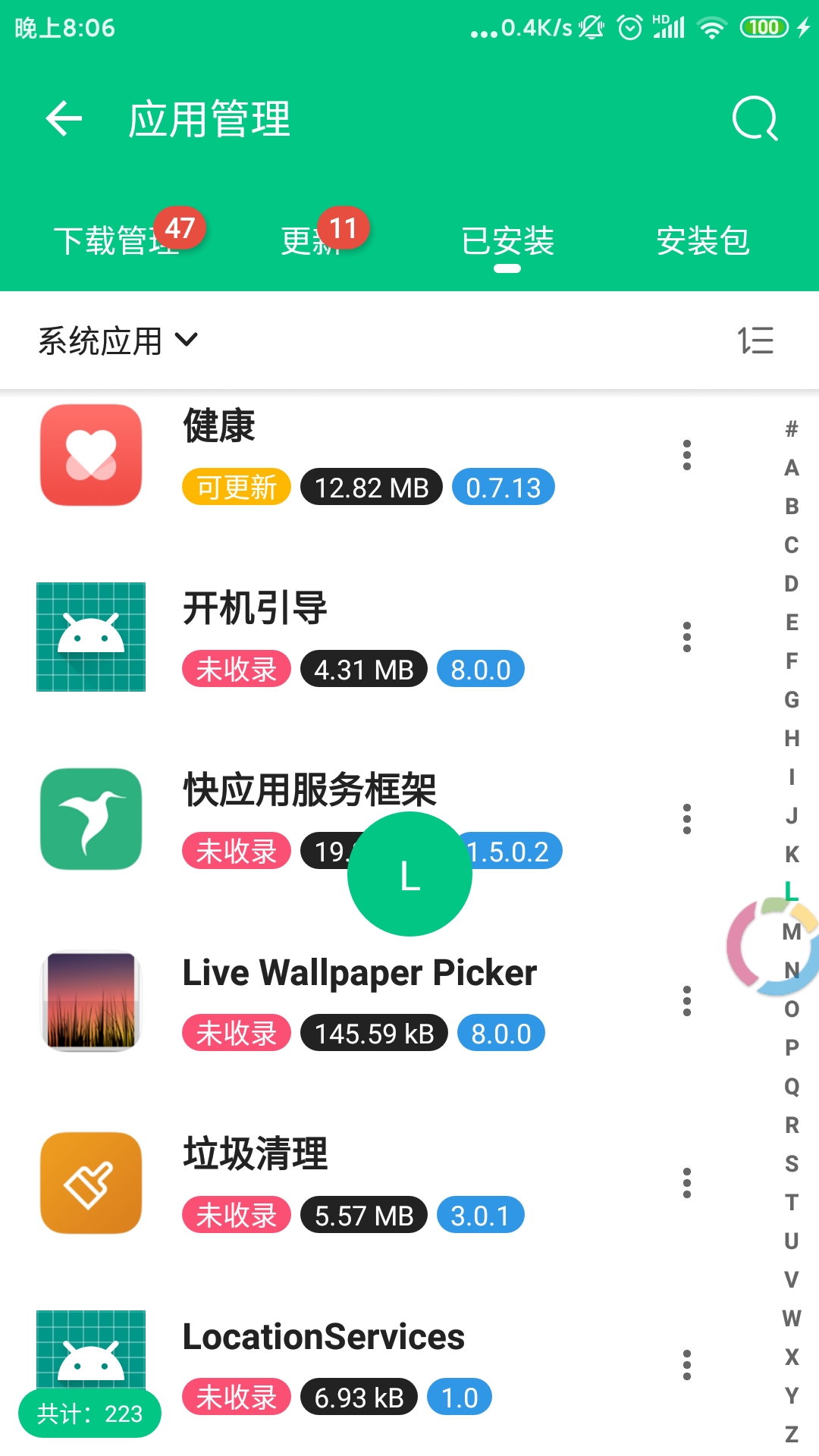
Task: Jump to letter A in the index
Action: tap(792, 468)
